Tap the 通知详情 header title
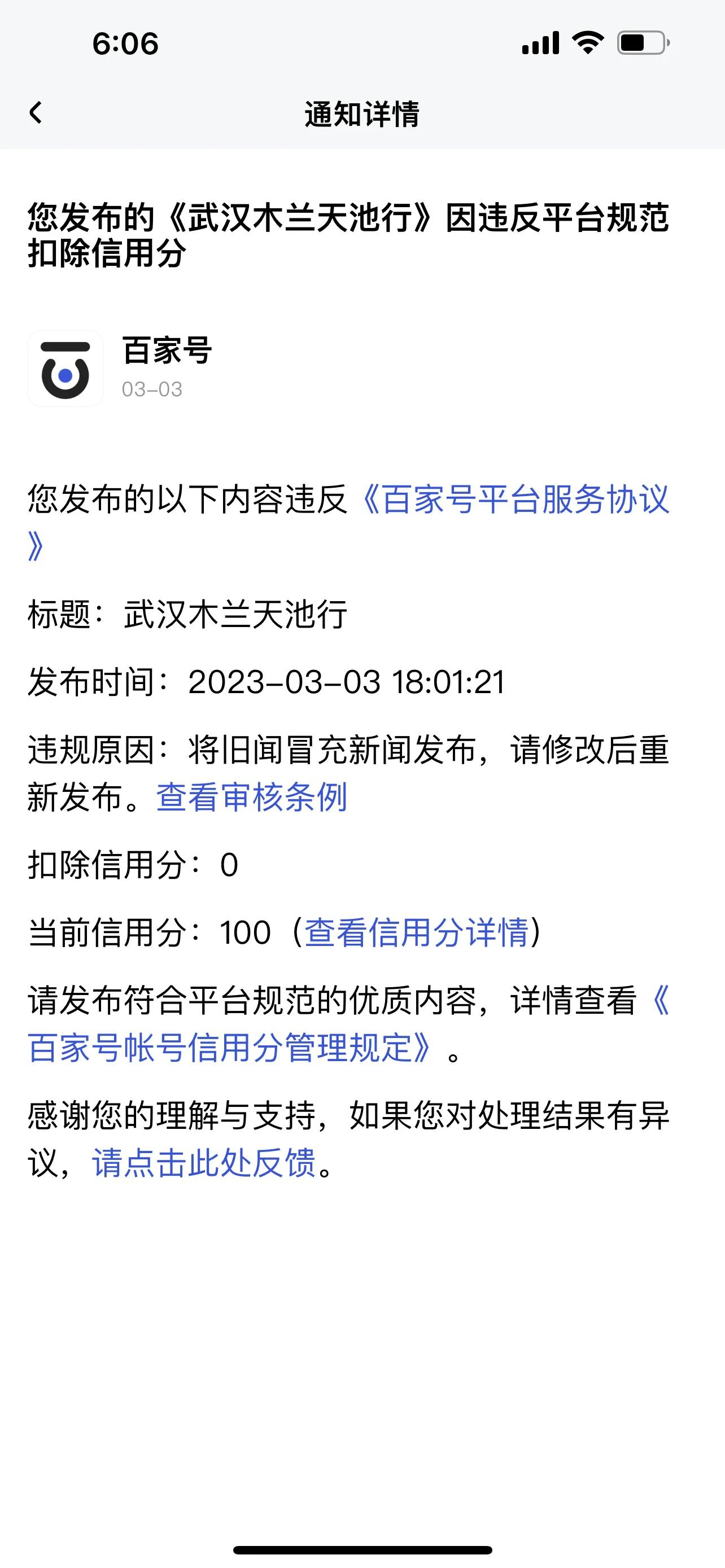Screen dimensions: 725x1568 [x=362, y=113]
